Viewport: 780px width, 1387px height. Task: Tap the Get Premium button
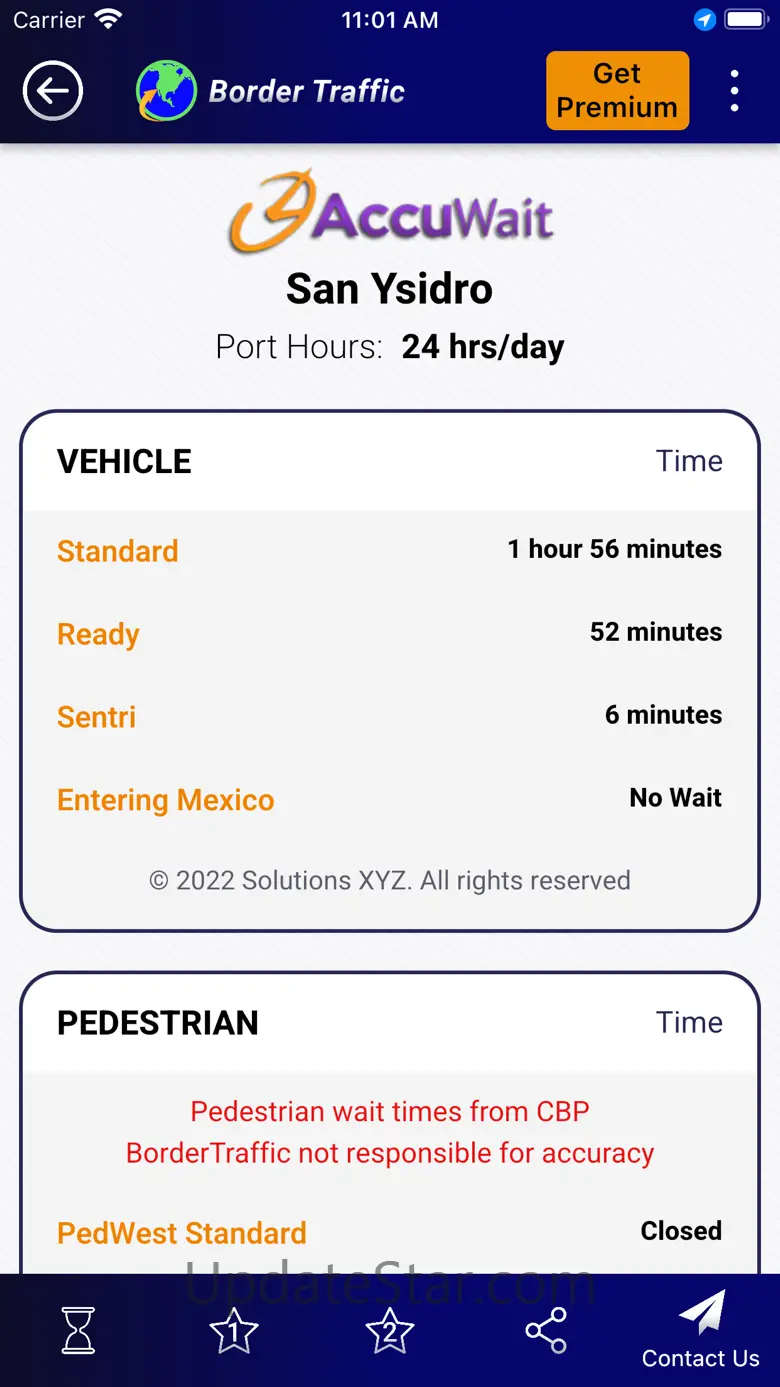pyautogui.click(x=617, y=91)
